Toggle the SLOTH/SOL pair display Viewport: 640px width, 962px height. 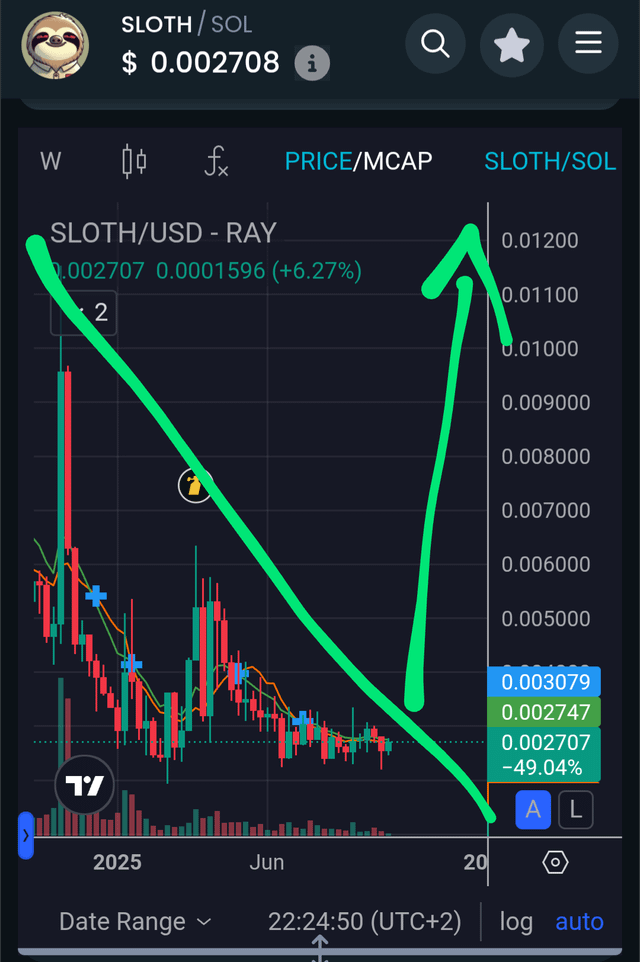550,161
